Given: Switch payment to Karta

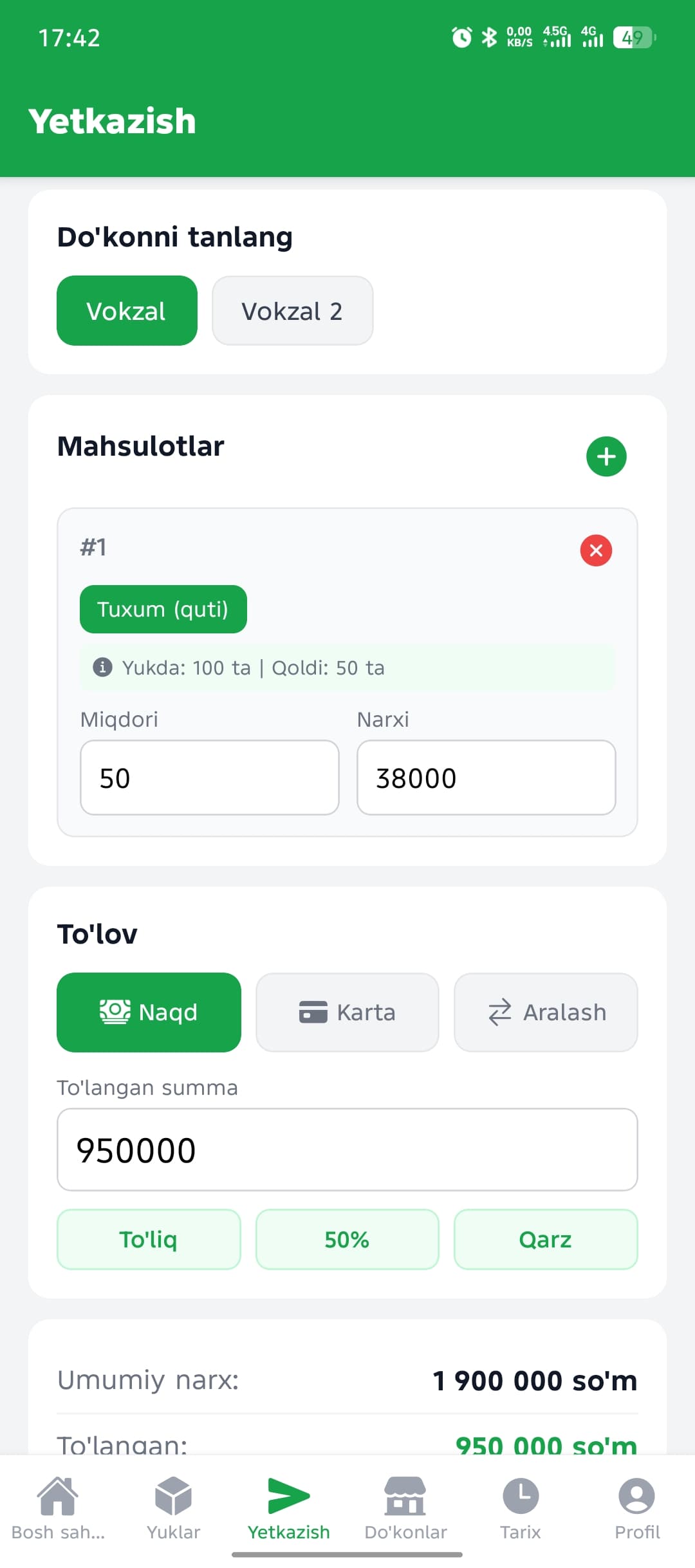Looking at the screenshot, I should click(x=347, y=1012).
